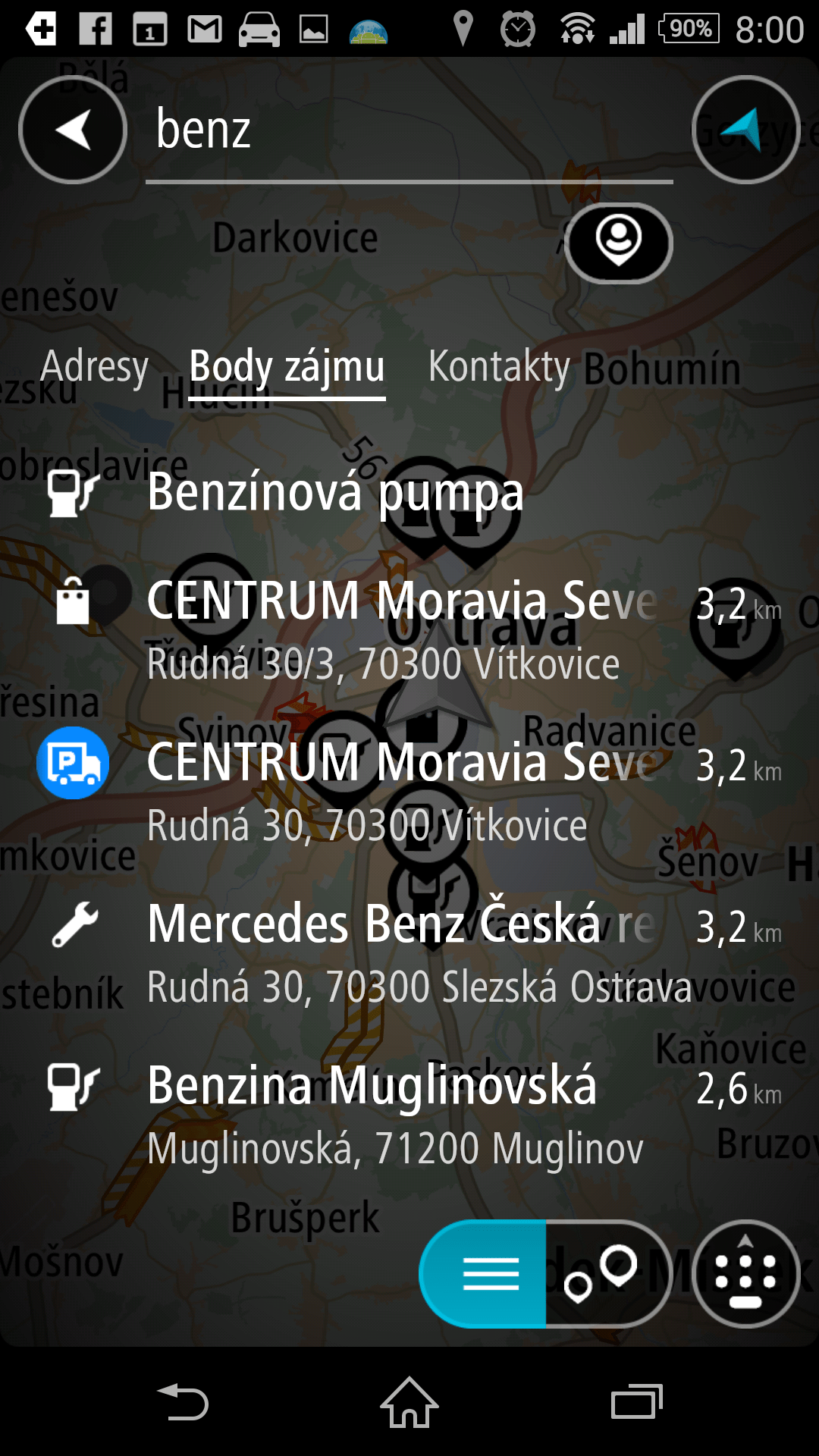Viewport: 819px width, 1456px height.
Task: Show the on-screen keyboard
Action: [746, 1274]
